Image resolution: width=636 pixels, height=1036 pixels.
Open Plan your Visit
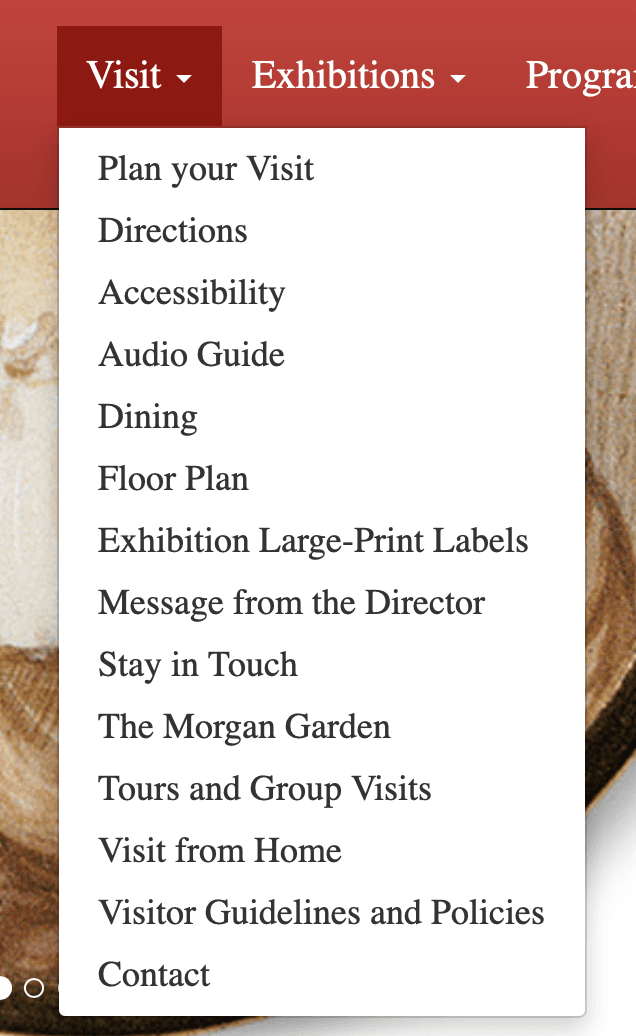tap(206, 168)
